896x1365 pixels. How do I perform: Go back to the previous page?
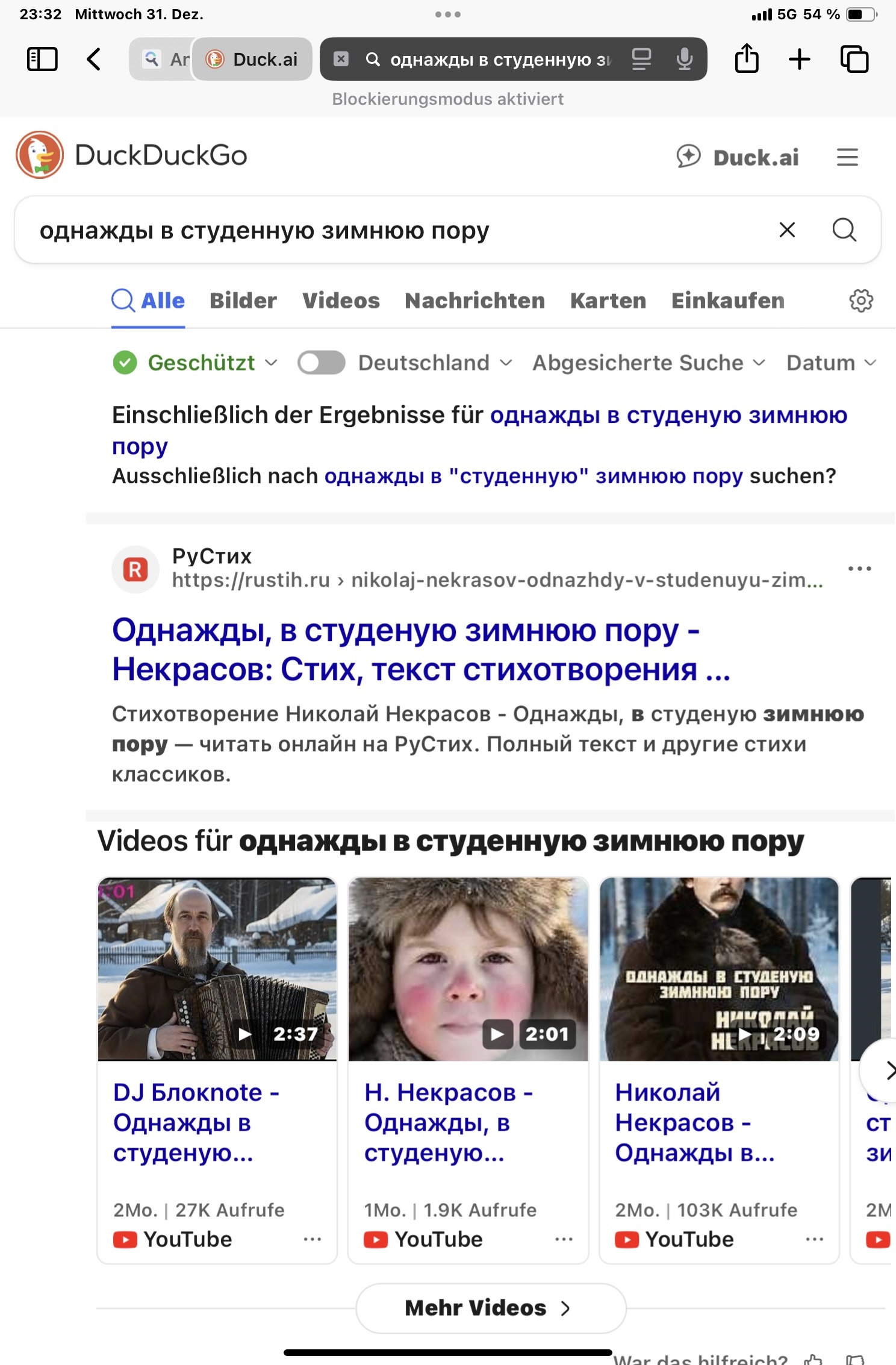(94, 59)
